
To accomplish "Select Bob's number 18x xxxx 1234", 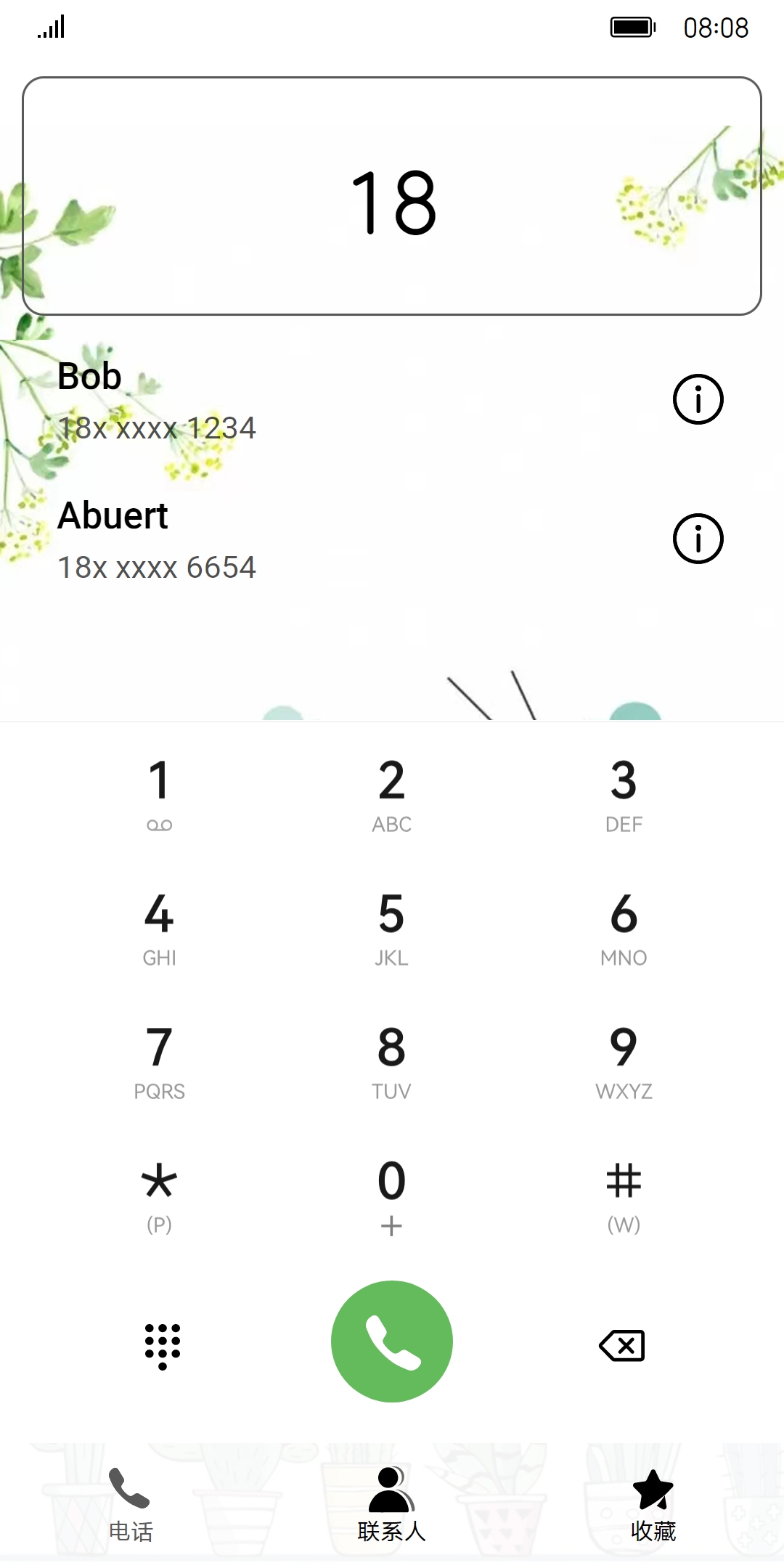I will (157, 428).
